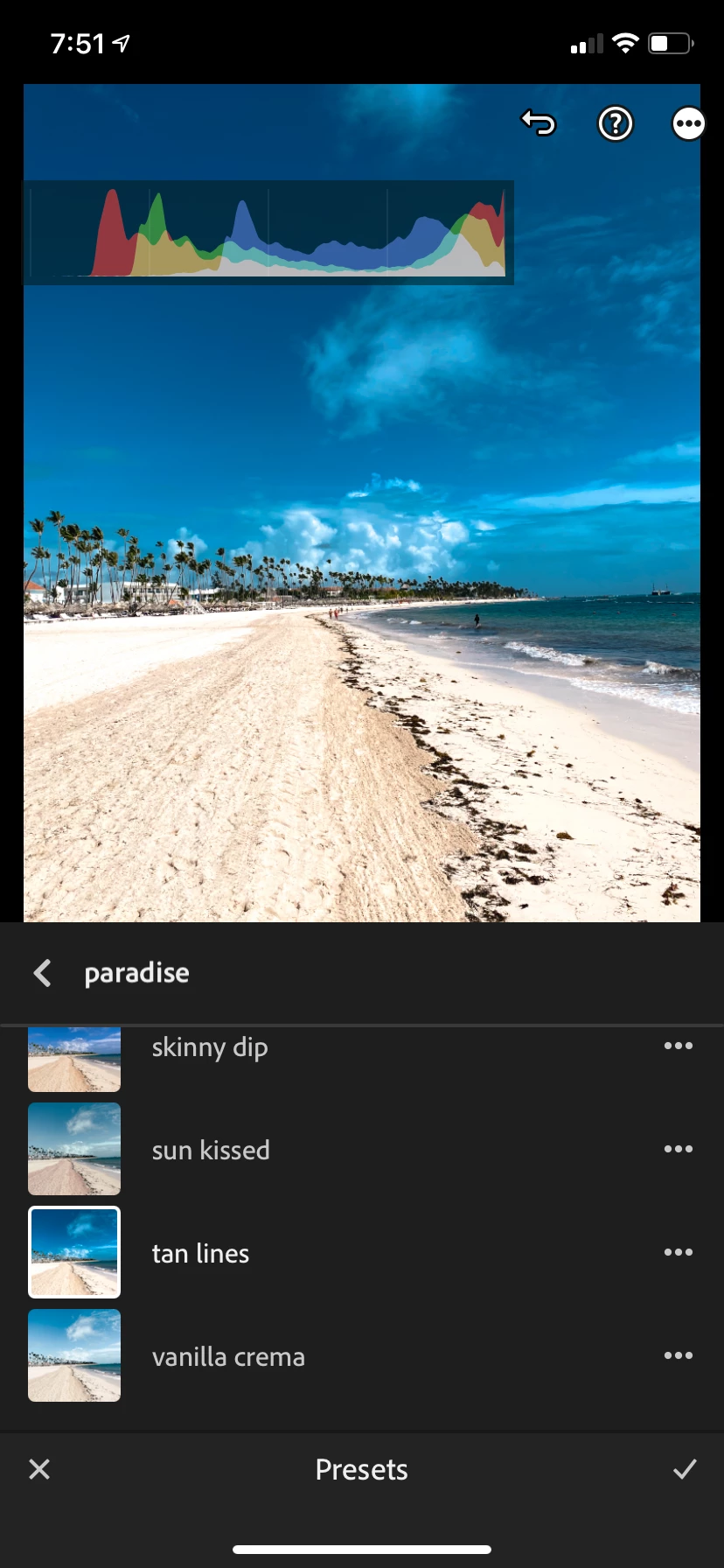Screen dimensions: 724x1568
Task: Open the top overflow menu
Action: 688,123
